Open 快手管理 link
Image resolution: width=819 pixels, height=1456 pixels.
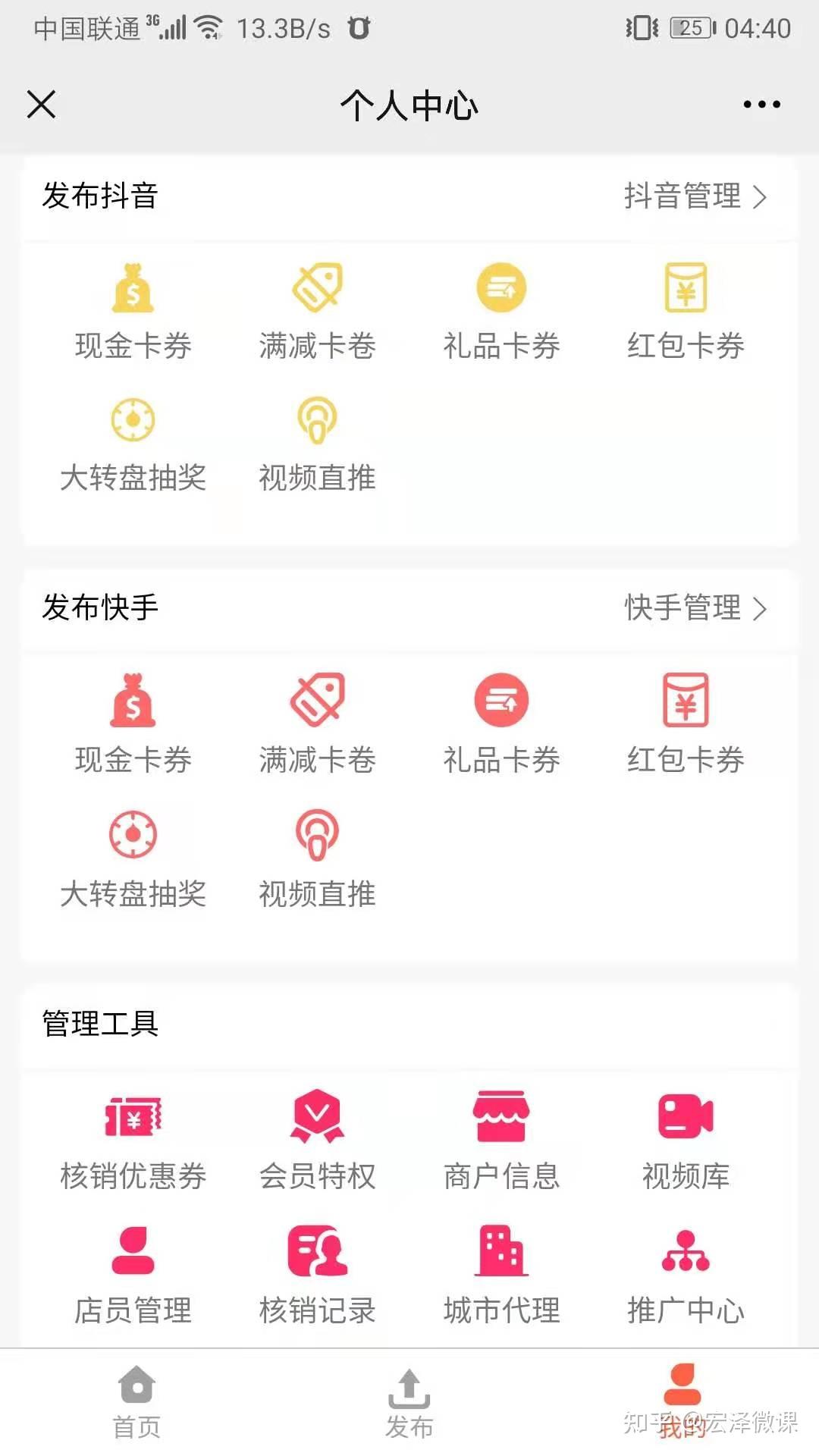(695, 608)
